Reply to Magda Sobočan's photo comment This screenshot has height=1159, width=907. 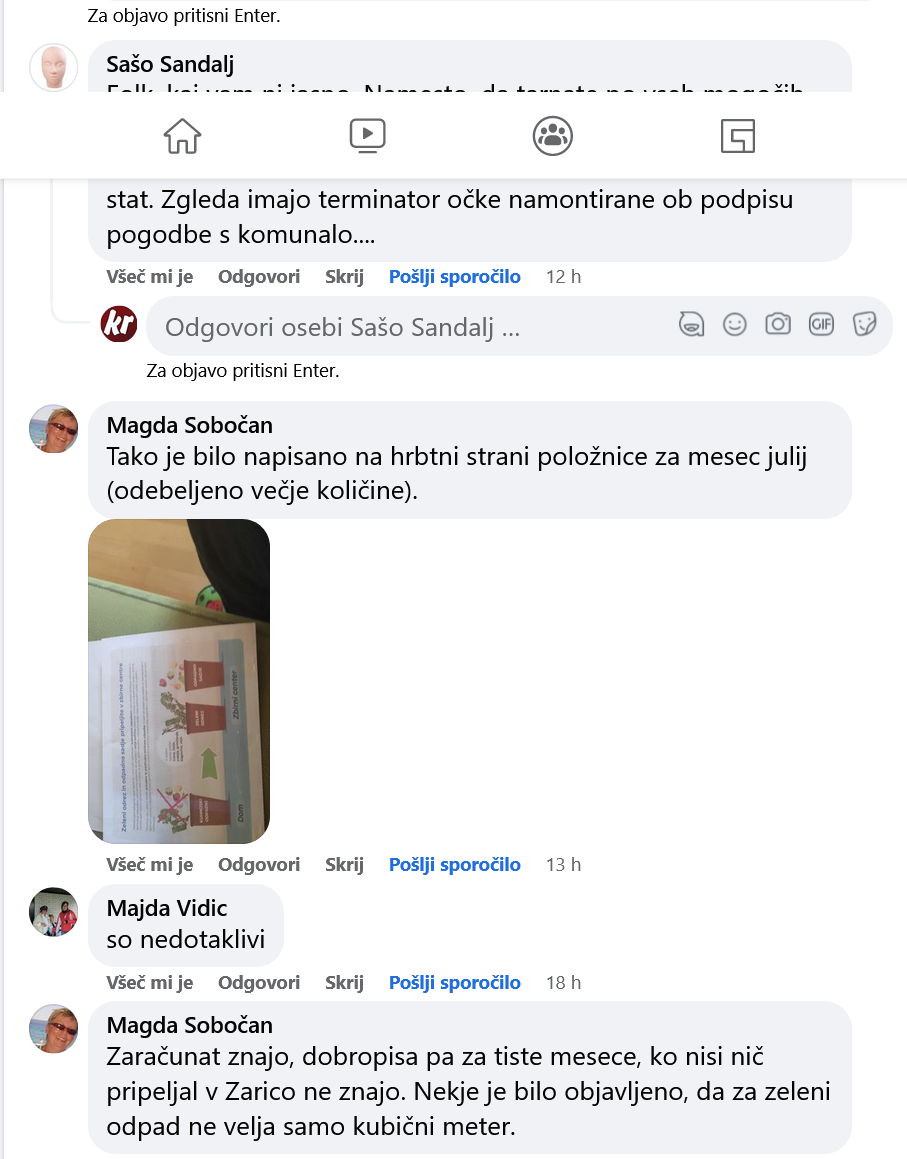[259, 864]
